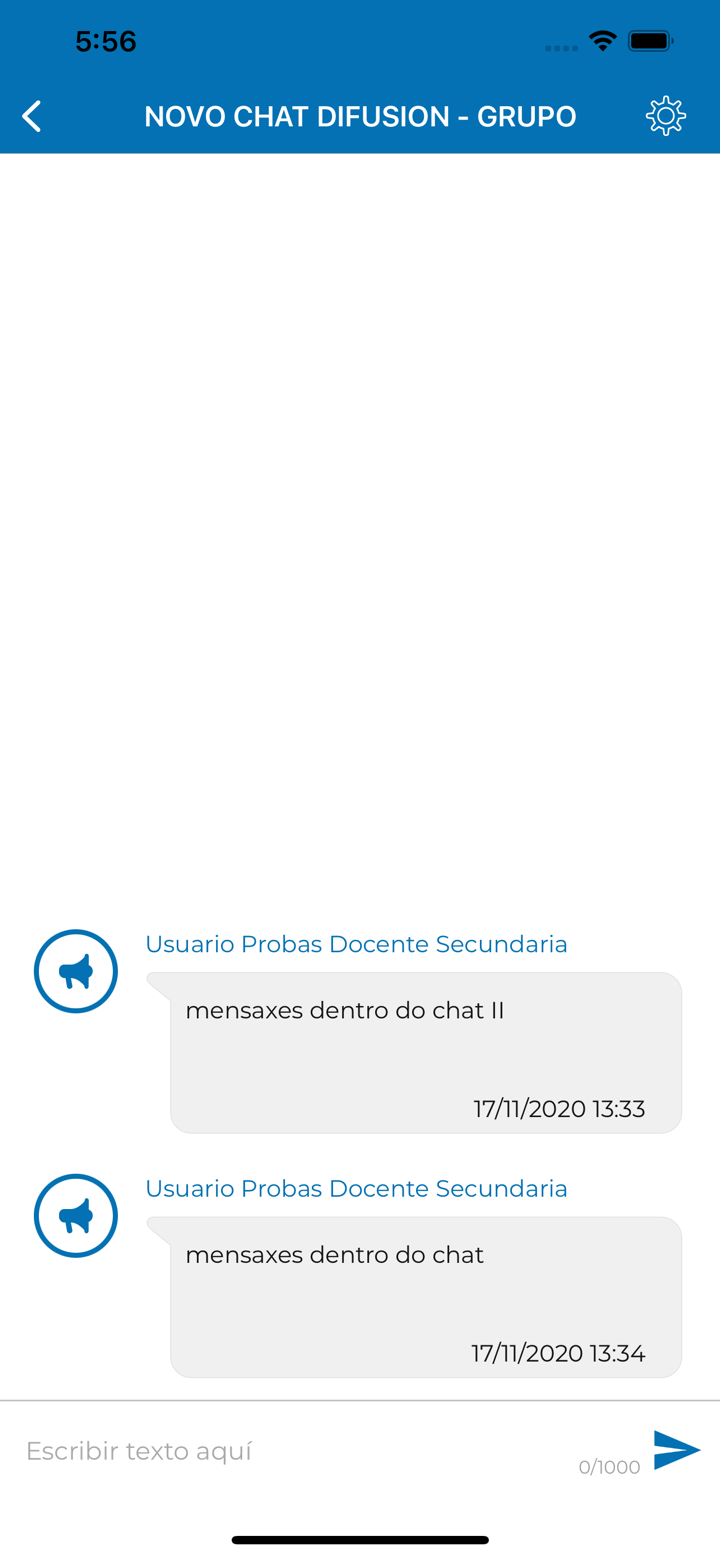Tap the Wi-Fi icon in the status bar

click(601, 42)
